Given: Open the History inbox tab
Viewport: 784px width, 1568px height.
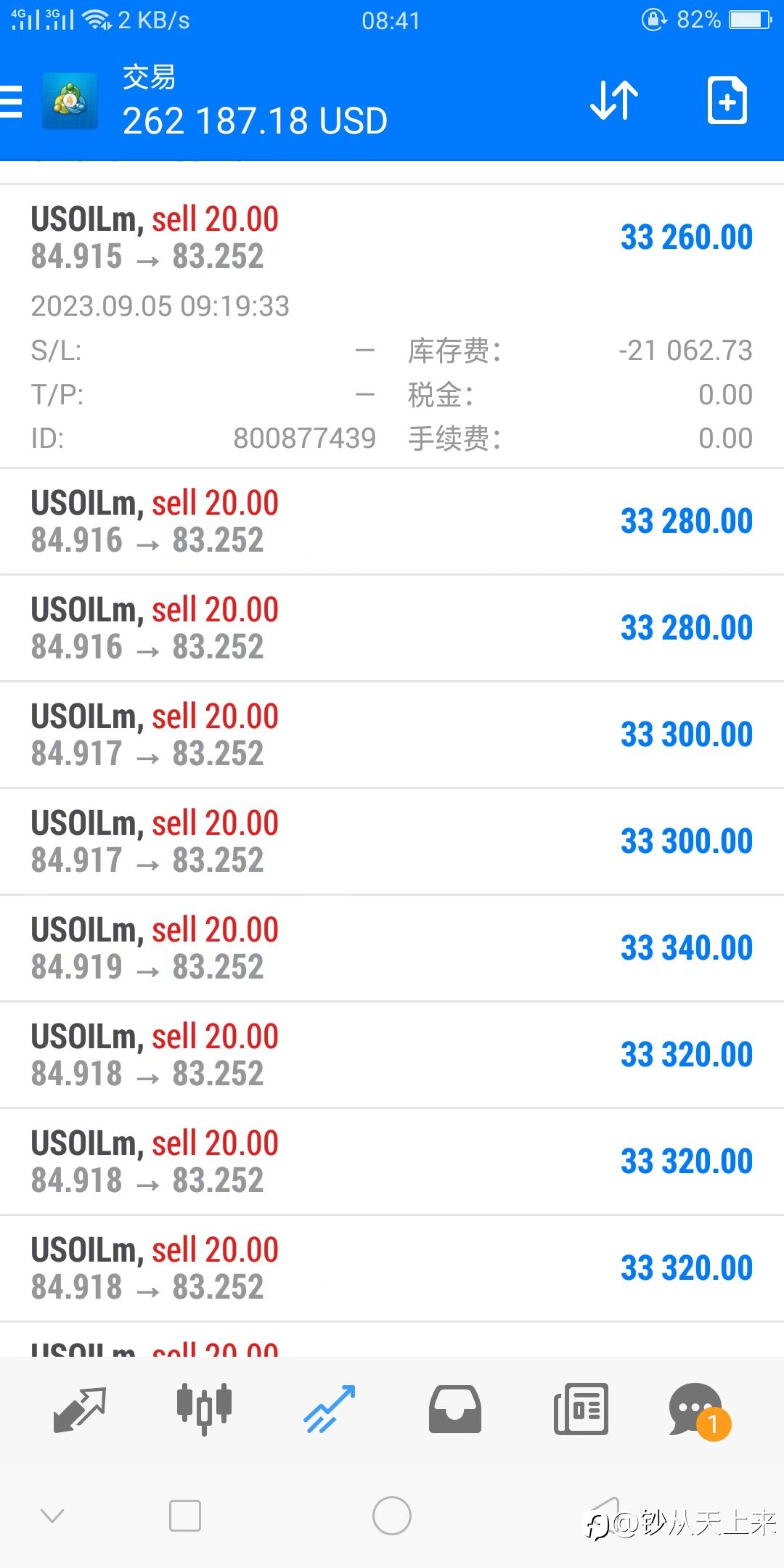Looking at the screenshot, I should (454, 1409).
